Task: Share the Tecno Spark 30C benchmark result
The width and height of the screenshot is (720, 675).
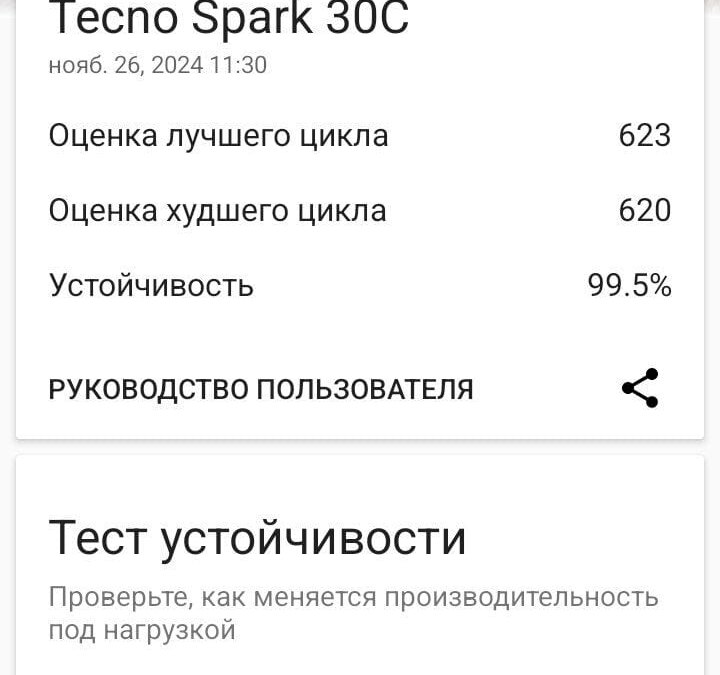Action: click(x=640, y=388)
